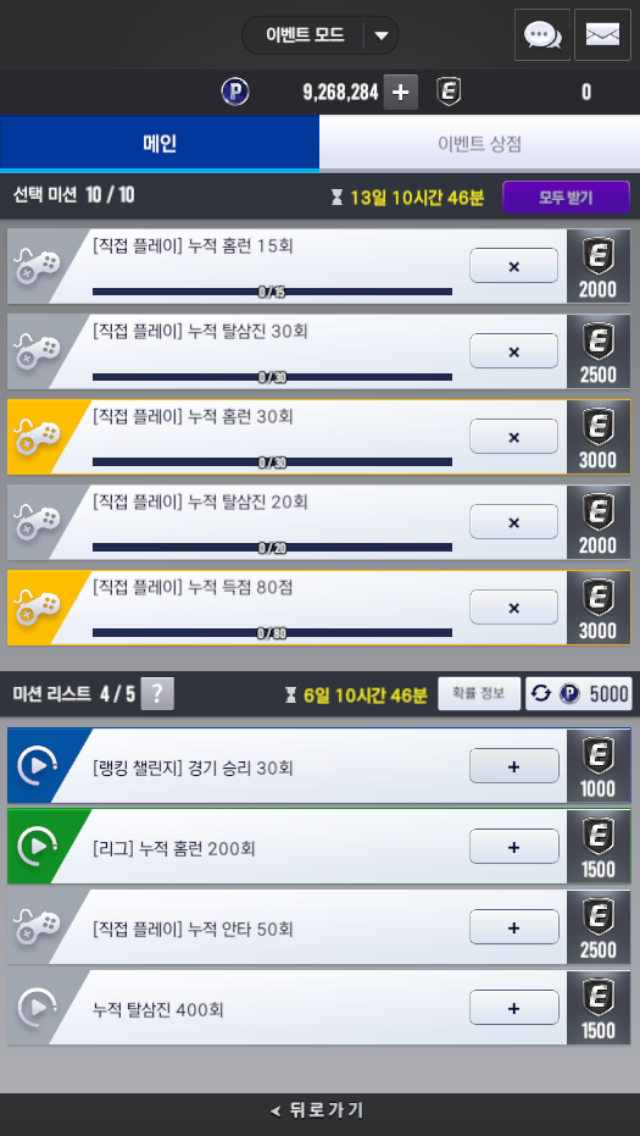Refresh mission list for 5000 points
Screen dimensions: 640x1136
pyautogui.click(x=579, y=693)
